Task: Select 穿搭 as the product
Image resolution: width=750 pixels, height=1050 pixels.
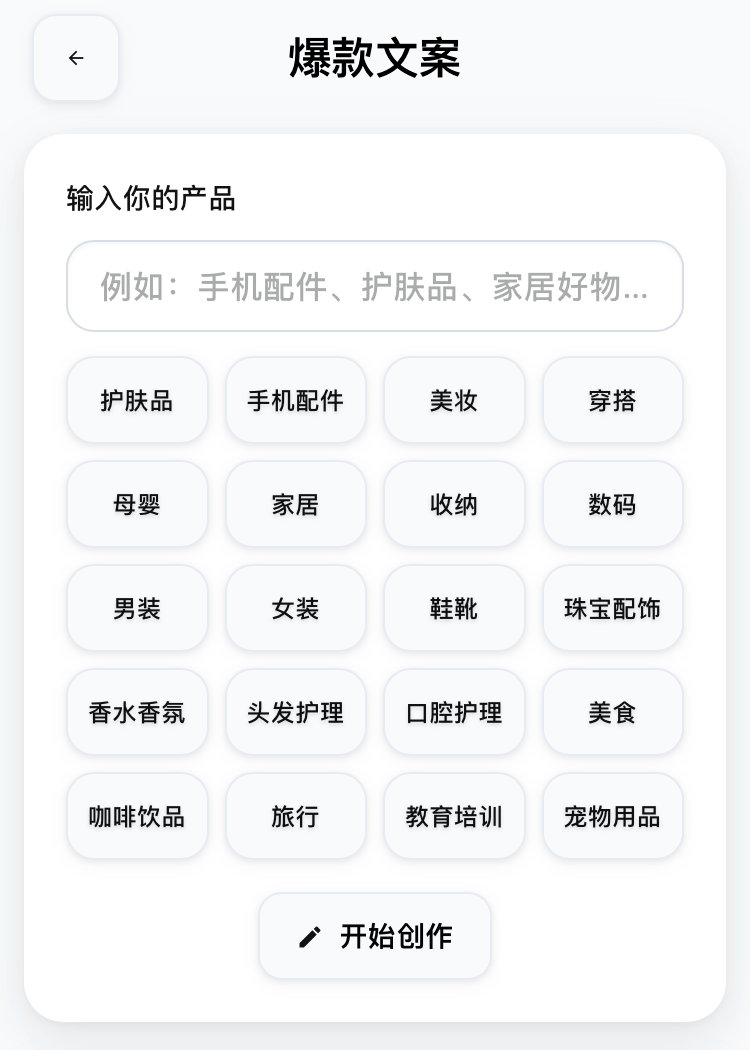Action: (x=612, y=400)
